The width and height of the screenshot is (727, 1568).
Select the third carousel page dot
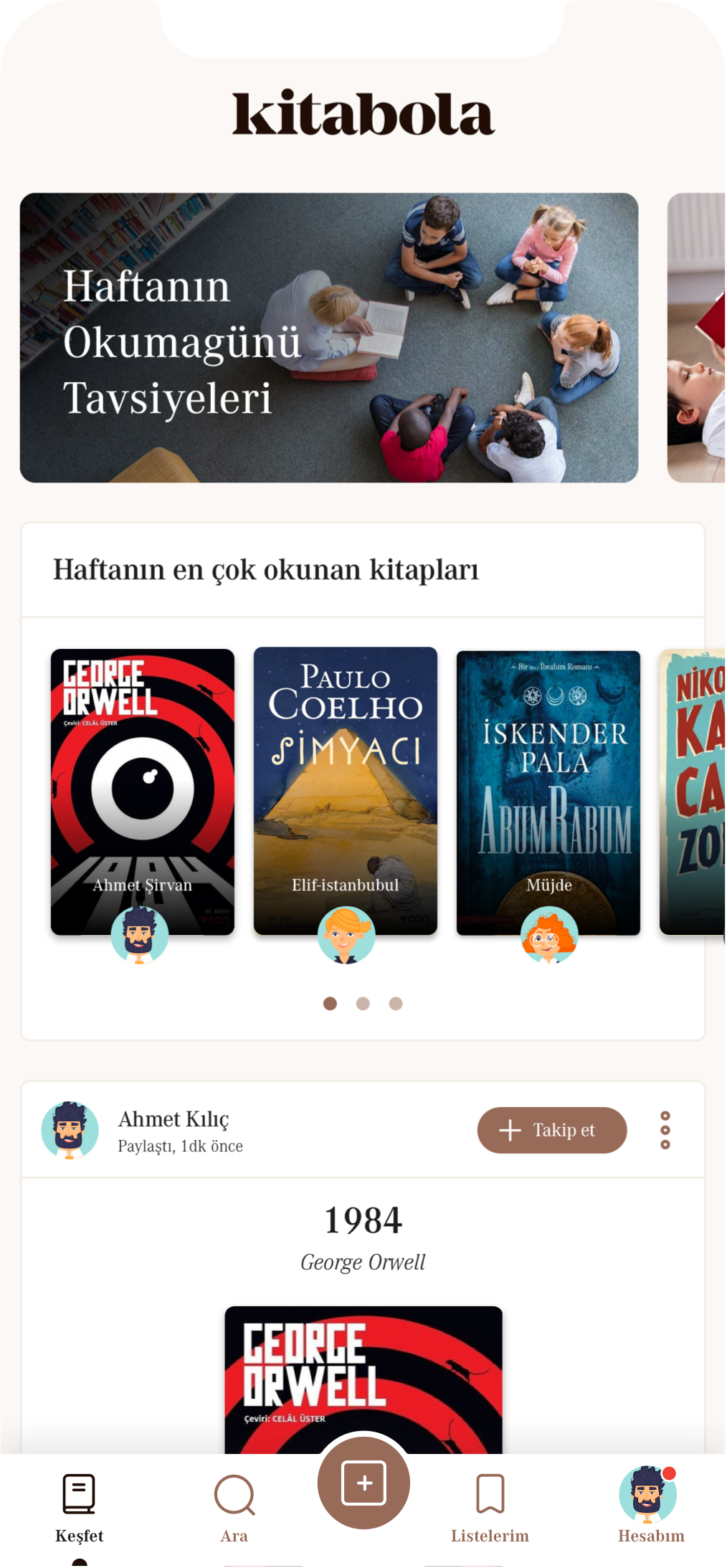point(396,1004)
